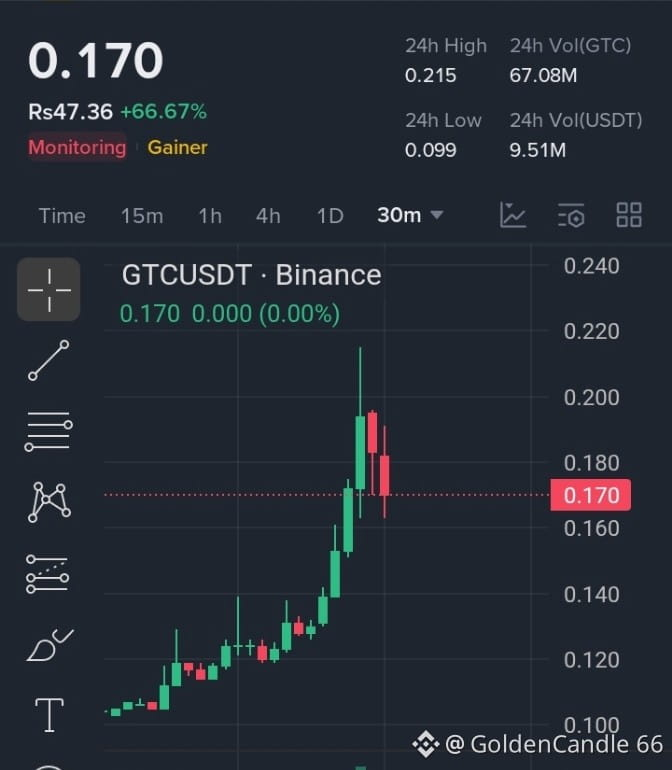Switch to the 4h interval

tap(268, 216)
